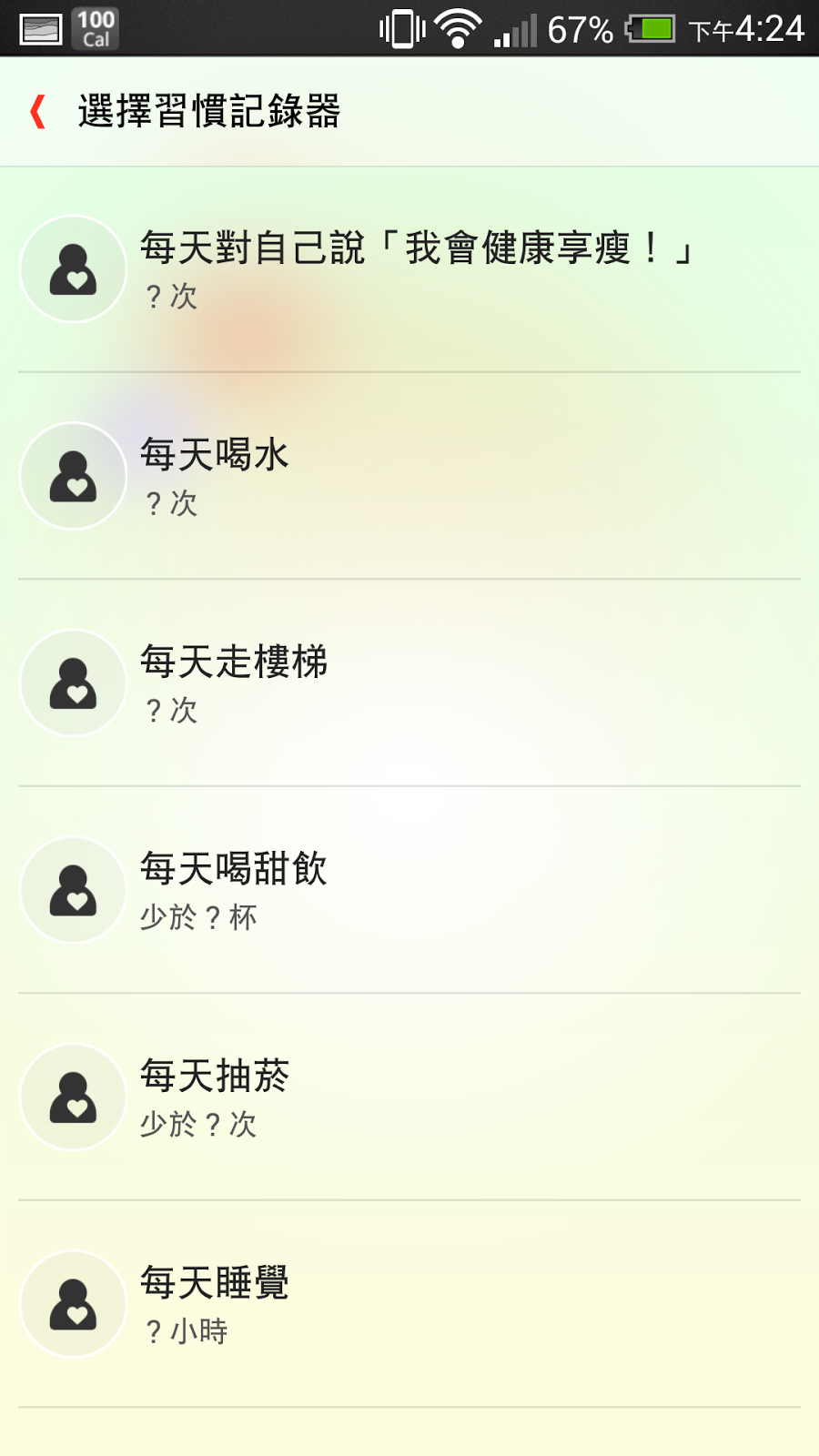Go back using the red back arrow
The image size is (819, 1456).
(x=38, y=112)
